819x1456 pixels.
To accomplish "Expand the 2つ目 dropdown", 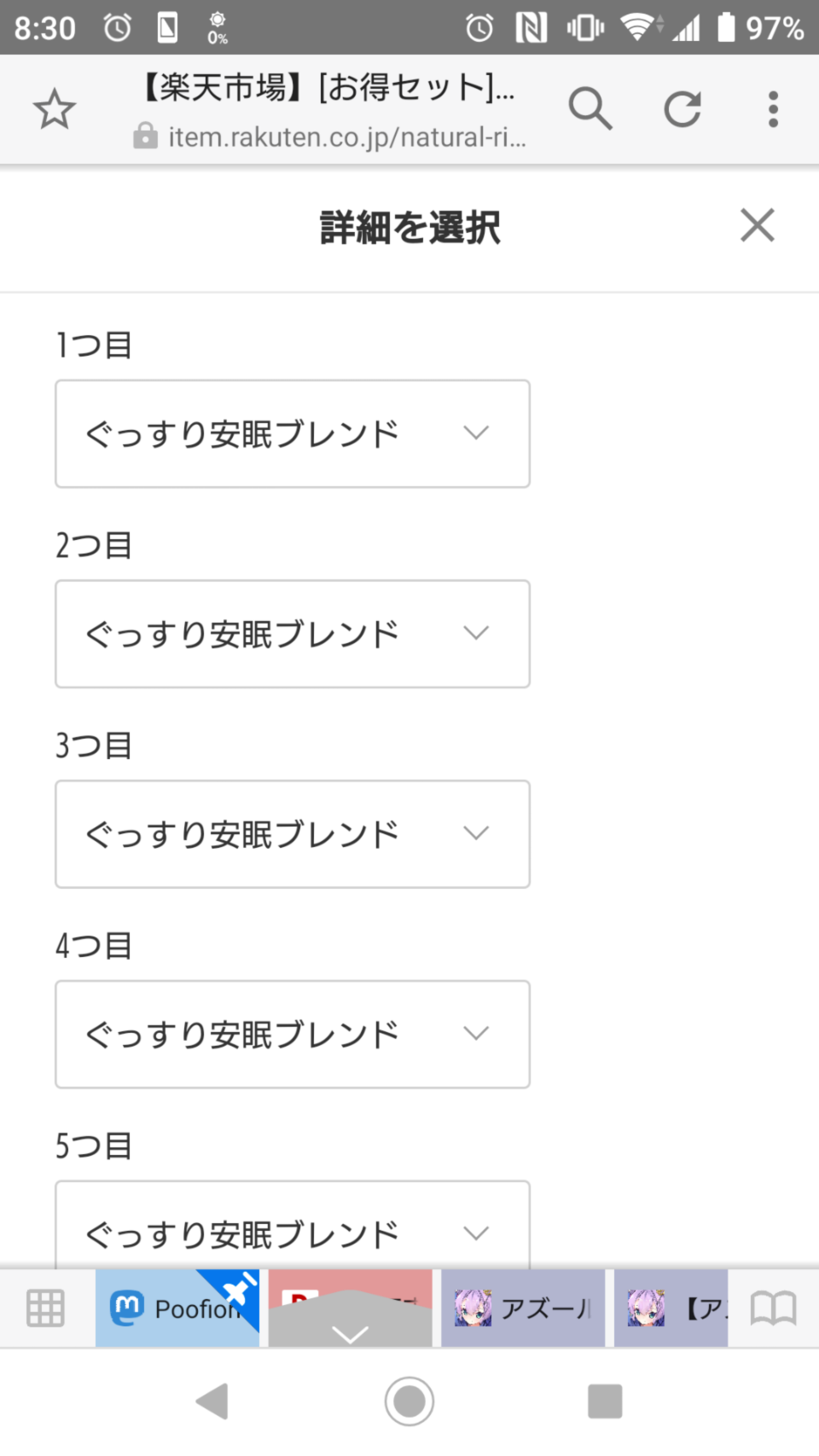I will pos(293,634).
